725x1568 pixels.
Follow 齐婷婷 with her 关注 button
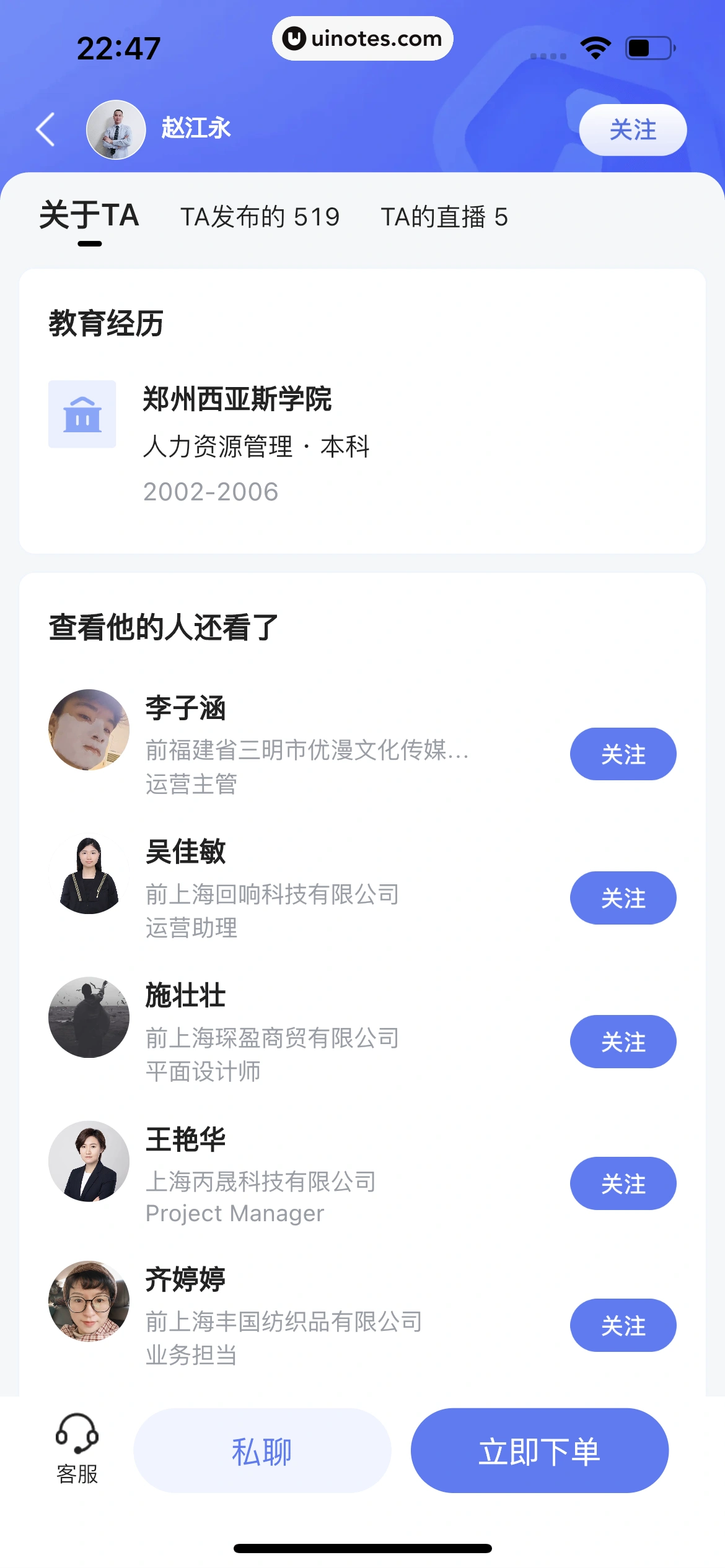click(x=623, y=1326)
